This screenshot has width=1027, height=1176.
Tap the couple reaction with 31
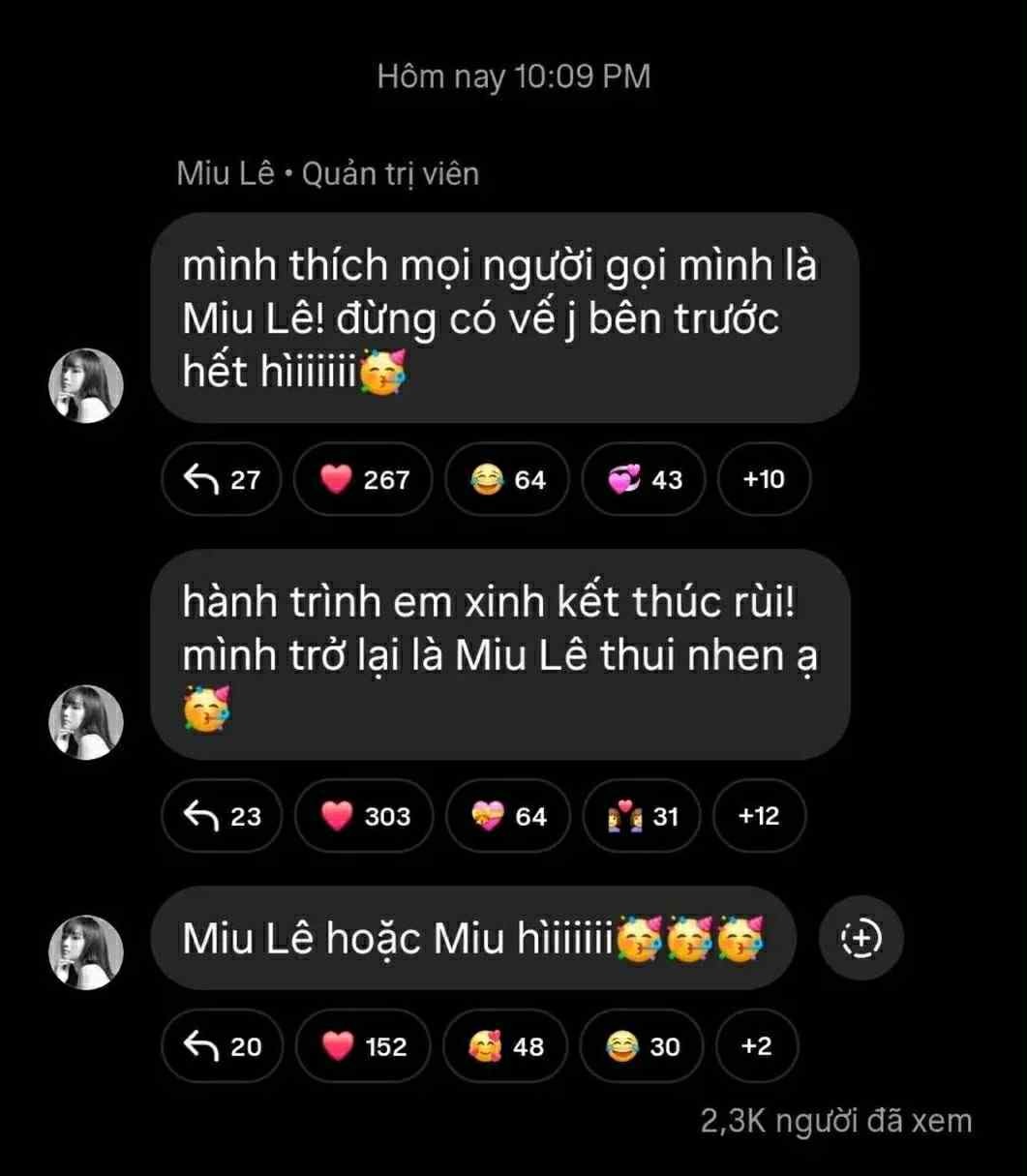[643, 816]
